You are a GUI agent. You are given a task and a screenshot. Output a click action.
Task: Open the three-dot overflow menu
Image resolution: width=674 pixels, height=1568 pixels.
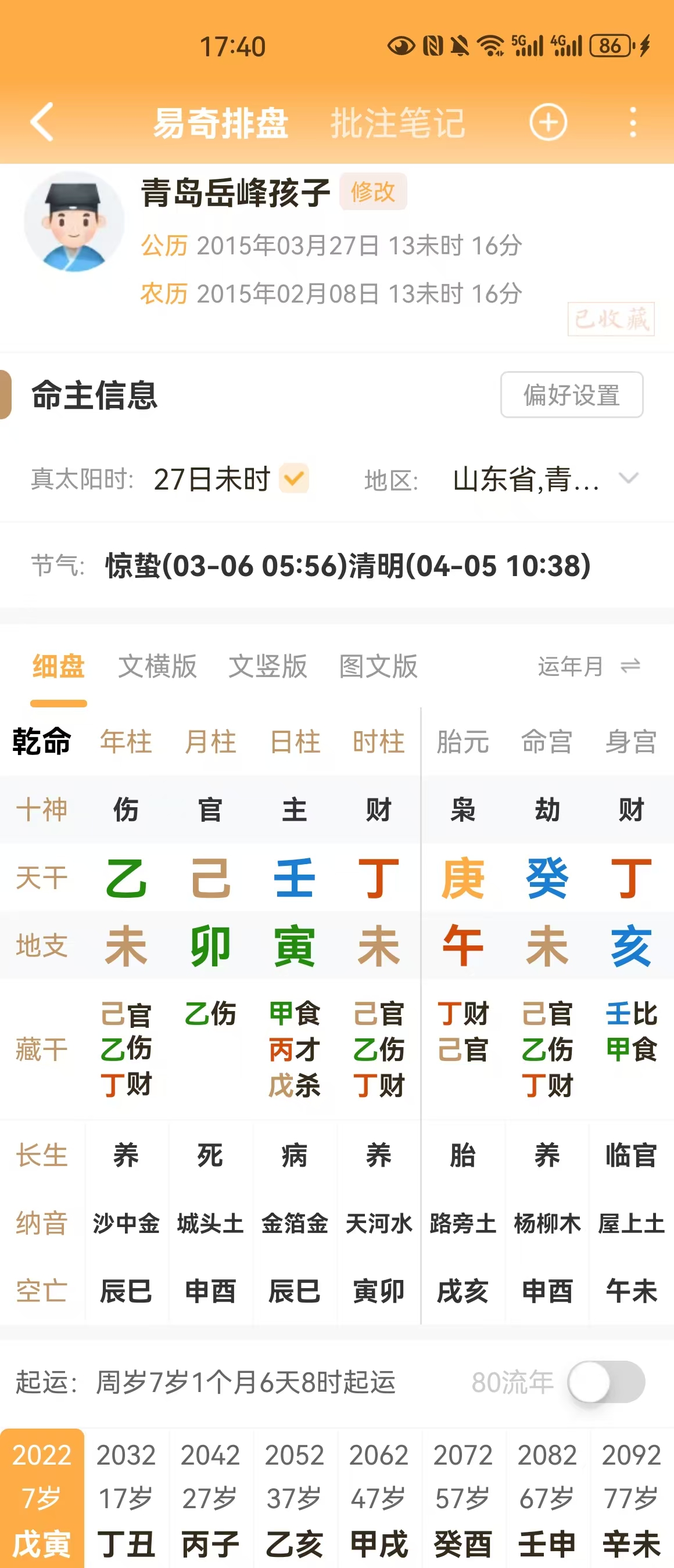tap(633, 123)
